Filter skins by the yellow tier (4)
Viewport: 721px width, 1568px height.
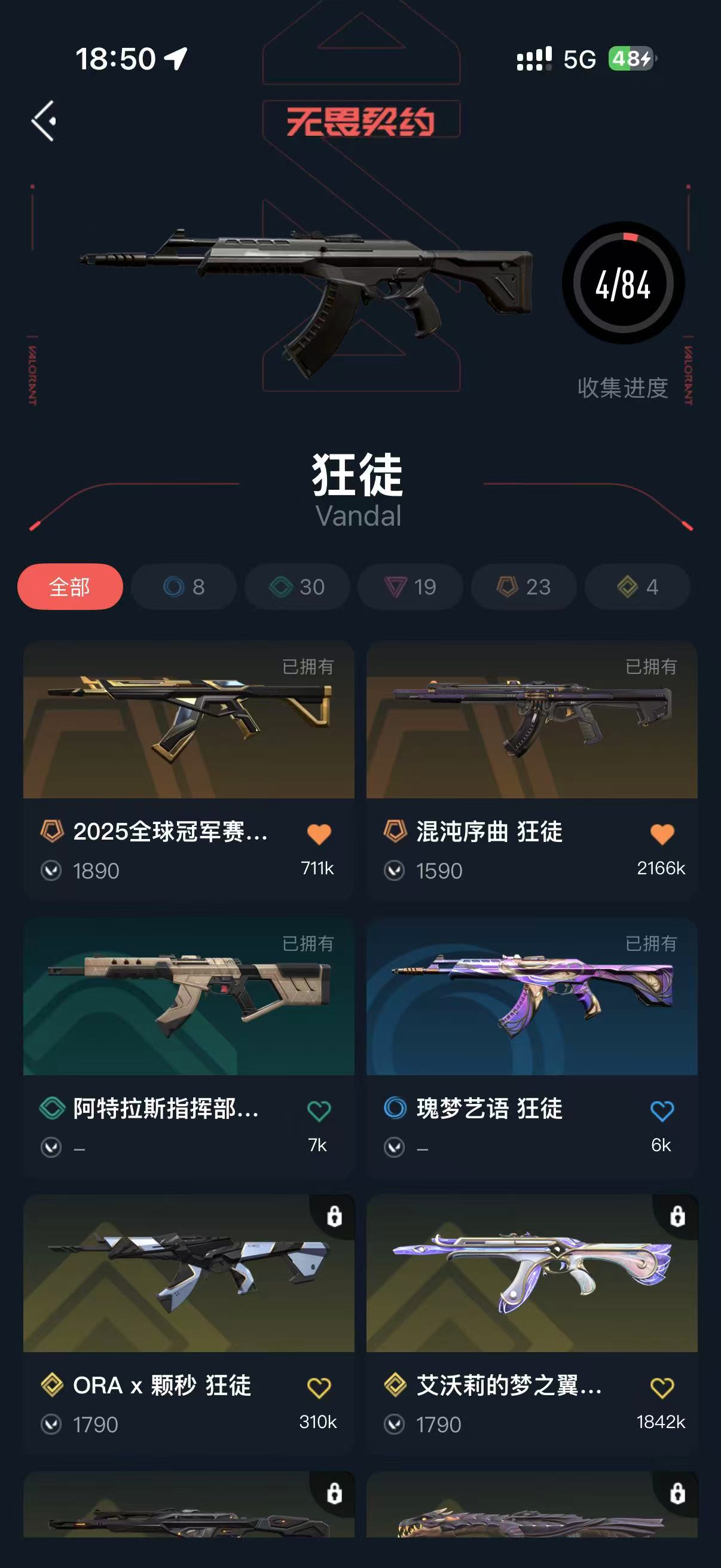click(x=637, y=586)
